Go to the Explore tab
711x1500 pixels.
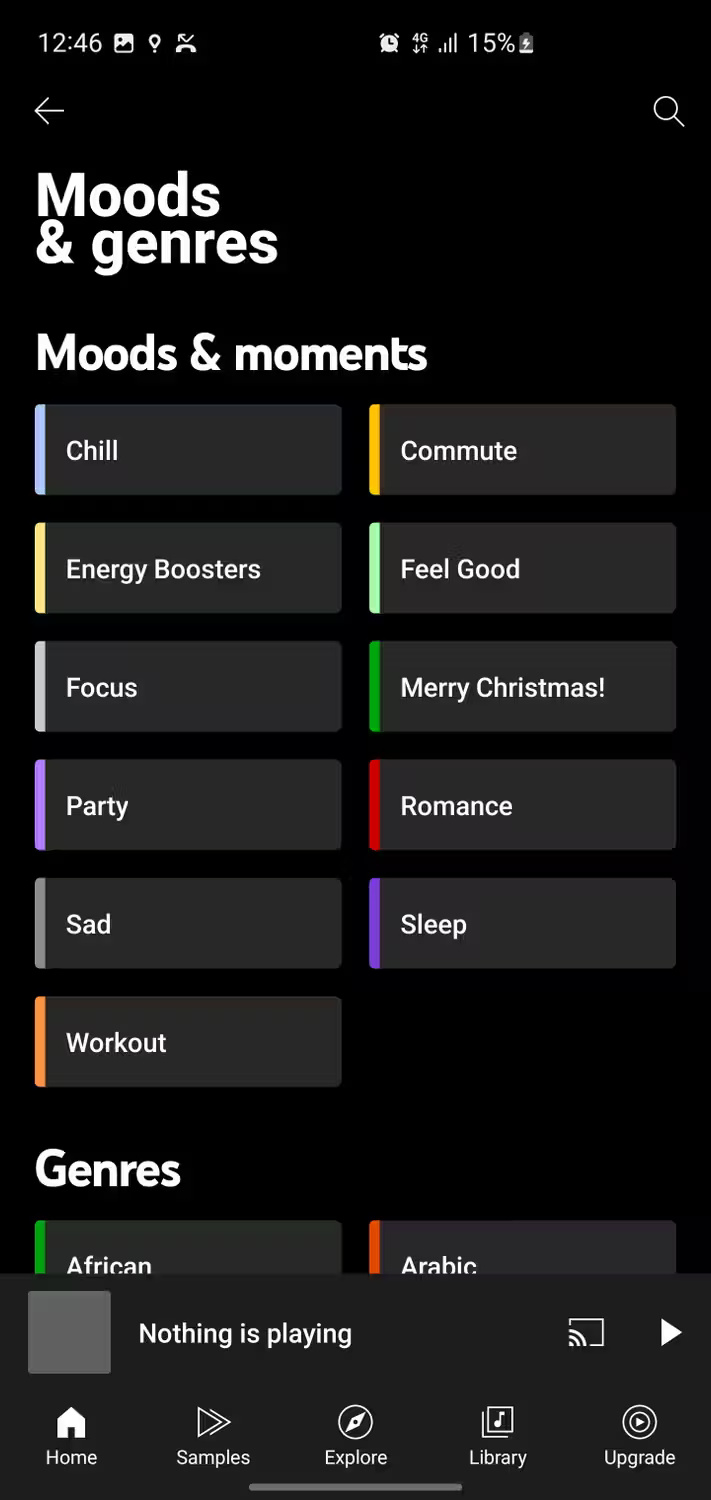click(x=355, y=1436)
